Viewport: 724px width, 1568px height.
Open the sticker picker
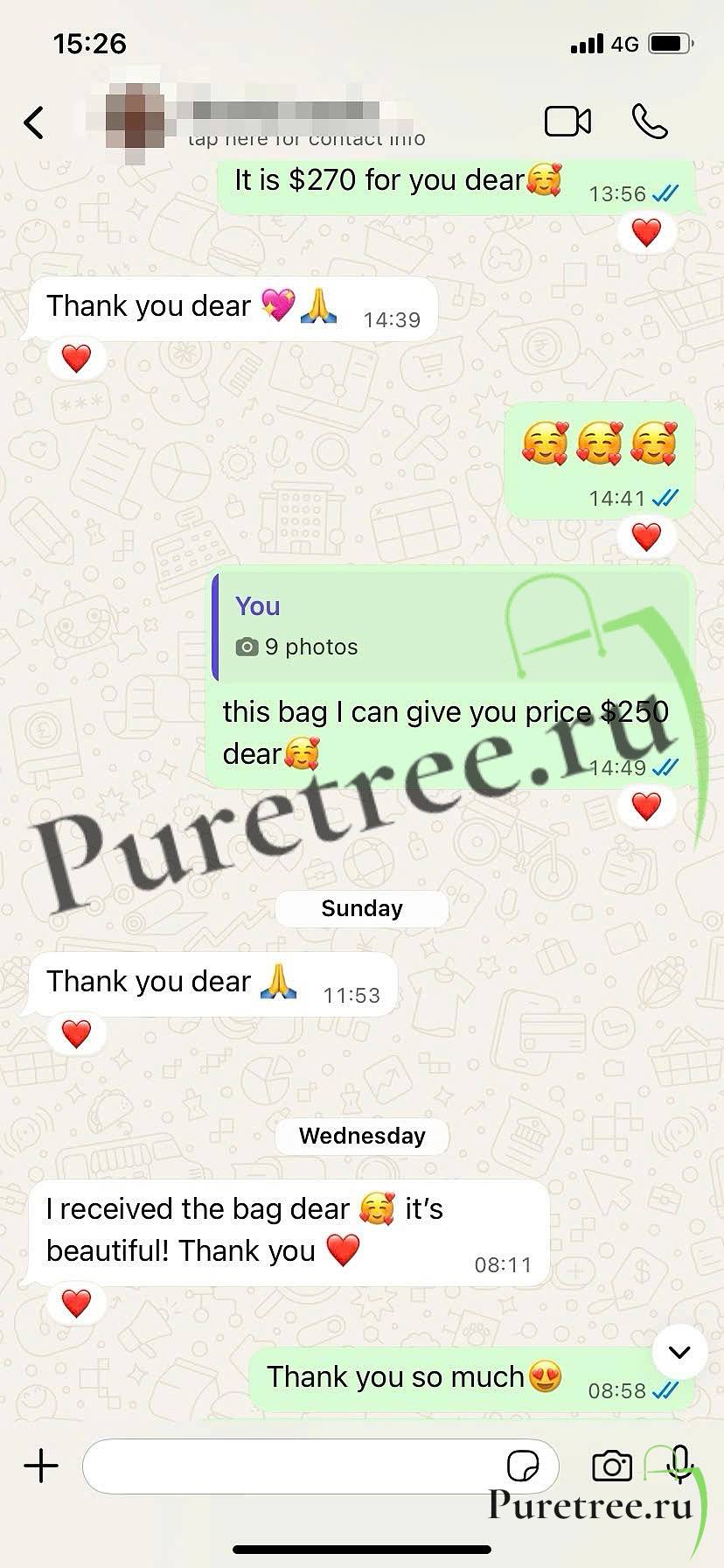(x=522, y=1466)
